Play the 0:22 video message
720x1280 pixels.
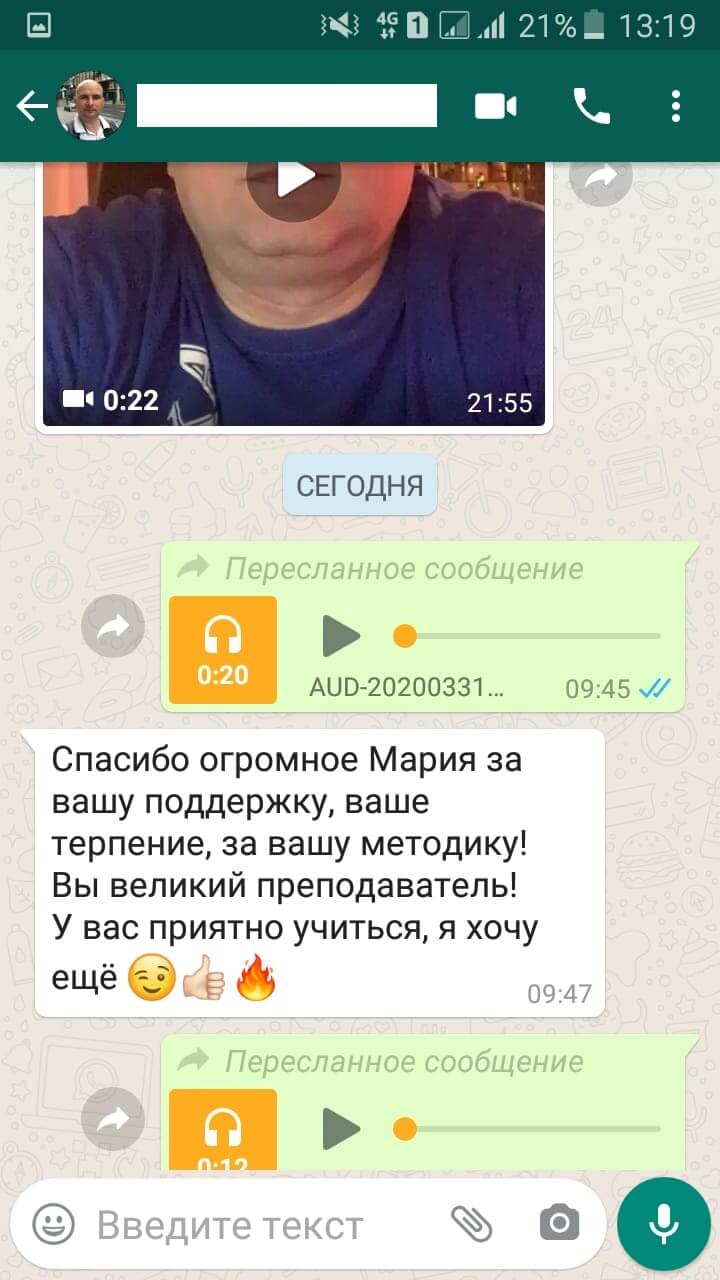(x=293, y=178)
